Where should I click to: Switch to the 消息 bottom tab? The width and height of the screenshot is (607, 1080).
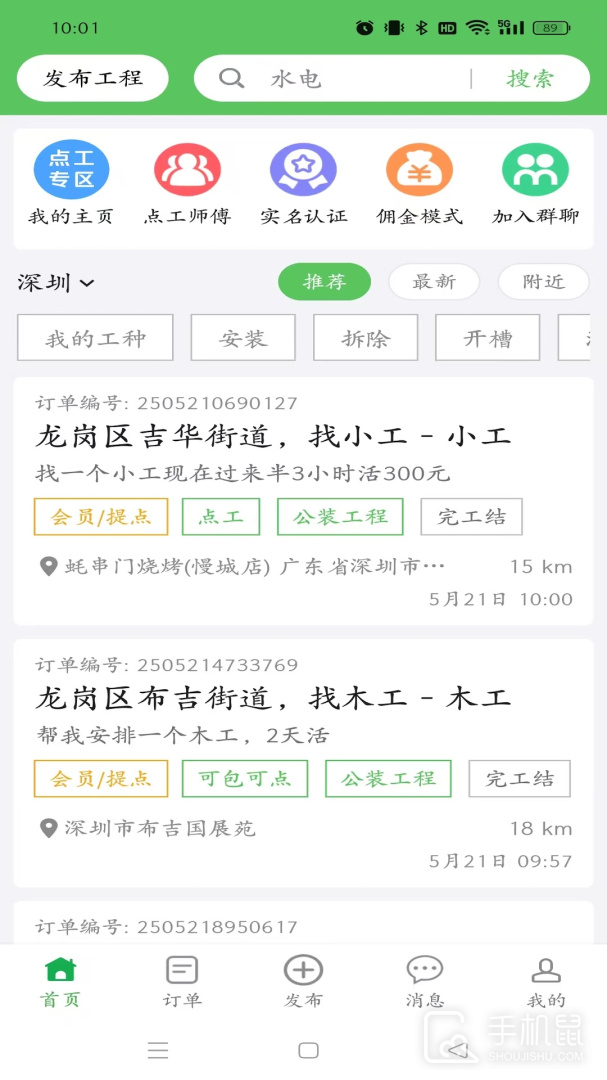point(424,982)
